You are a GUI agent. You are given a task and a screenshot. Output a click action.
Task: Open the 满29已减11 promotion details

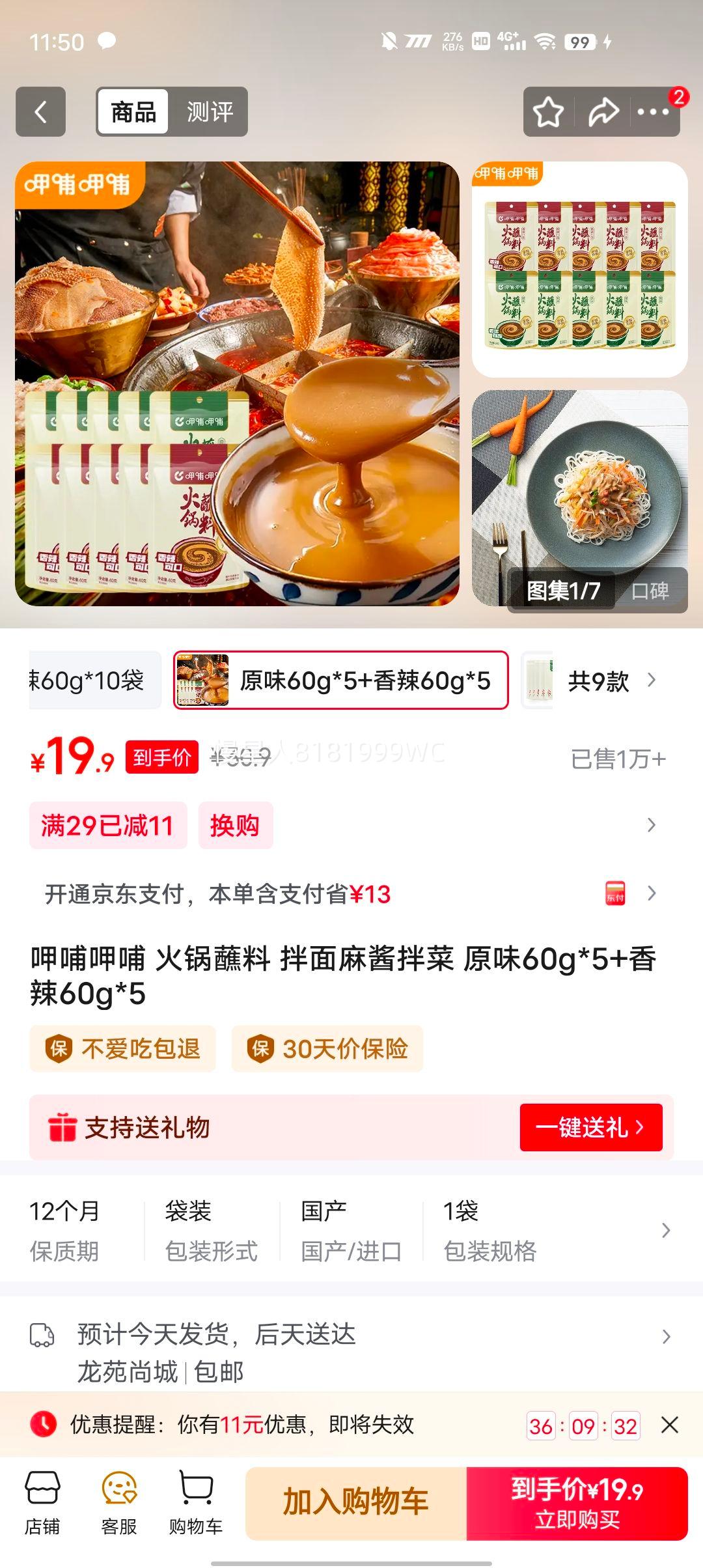[x=108, y=826]
